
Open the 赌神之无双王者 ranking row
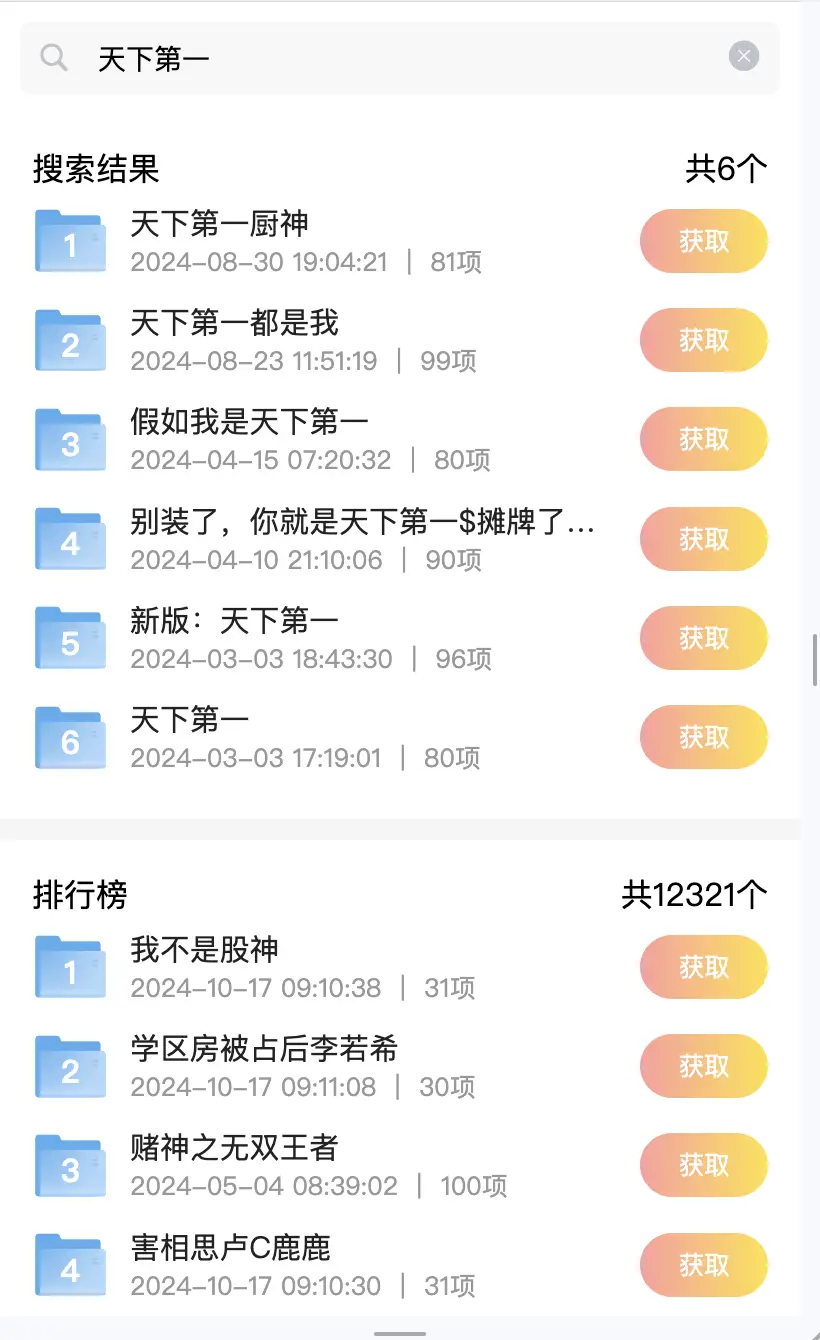[x=330, y=1165]
